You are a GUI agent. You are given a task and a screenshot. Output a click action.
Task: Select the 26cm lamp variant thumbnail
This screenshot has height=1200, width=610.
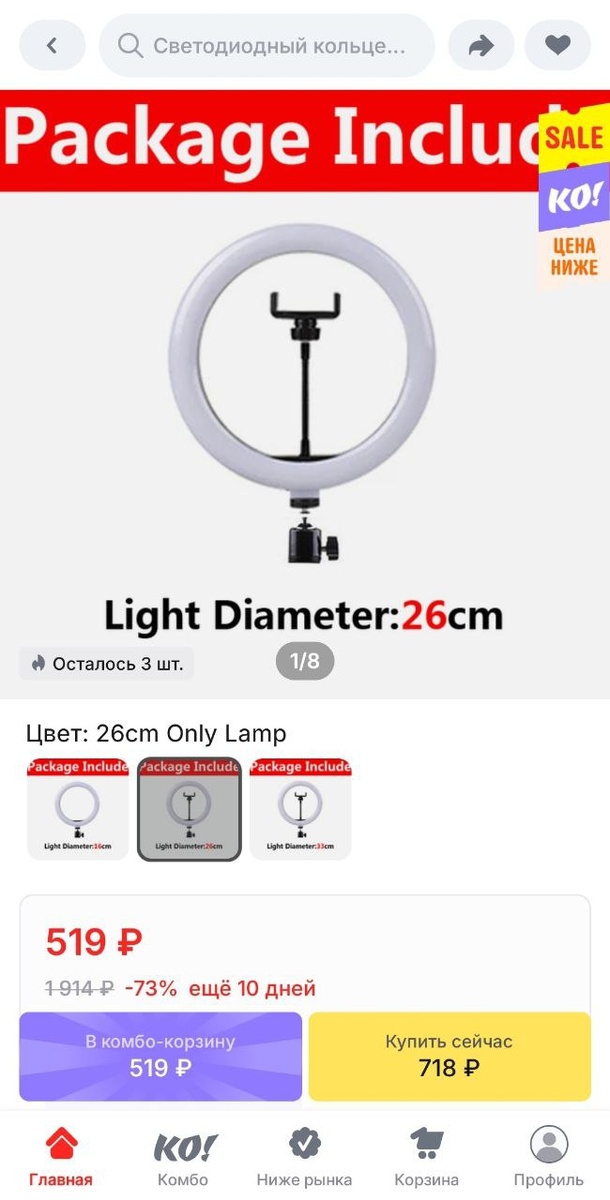pos(189,808)
